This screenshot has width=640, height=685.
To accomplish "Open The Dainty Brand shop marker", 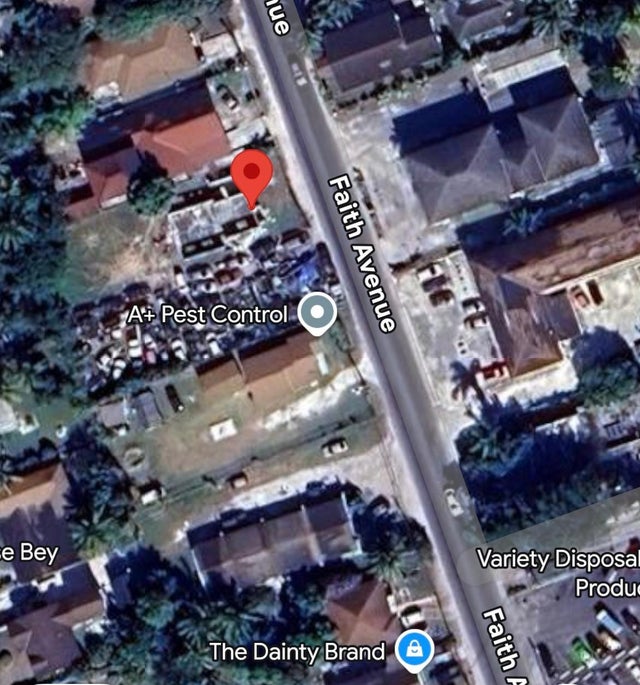I will pos(413,651).
